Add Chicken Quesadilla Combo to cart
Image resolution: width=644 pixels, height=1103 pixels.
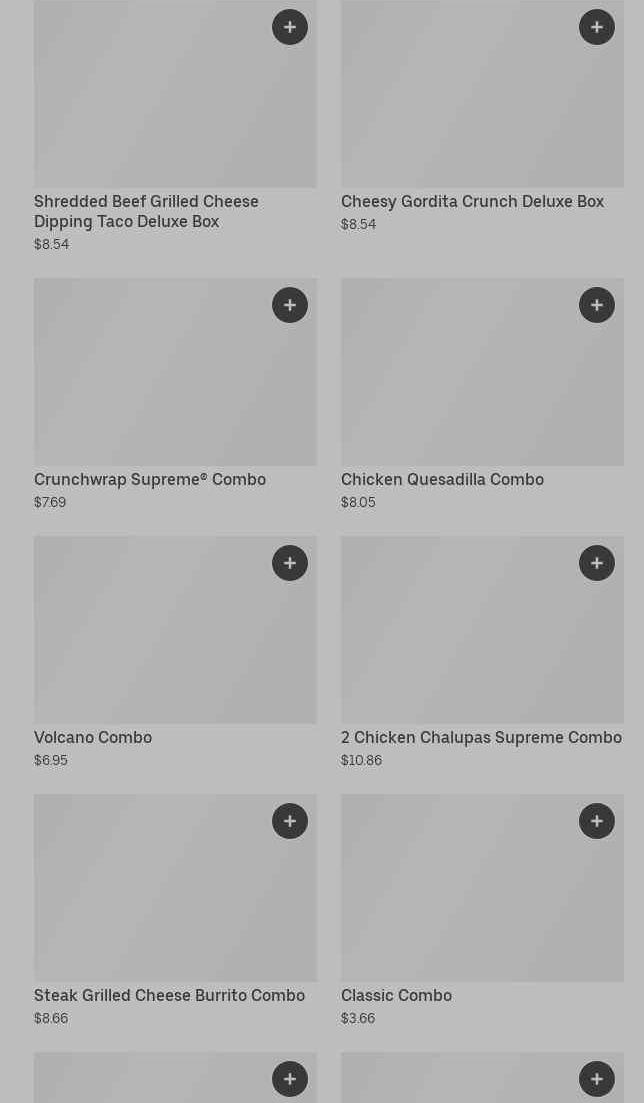[x=597, y=305]
